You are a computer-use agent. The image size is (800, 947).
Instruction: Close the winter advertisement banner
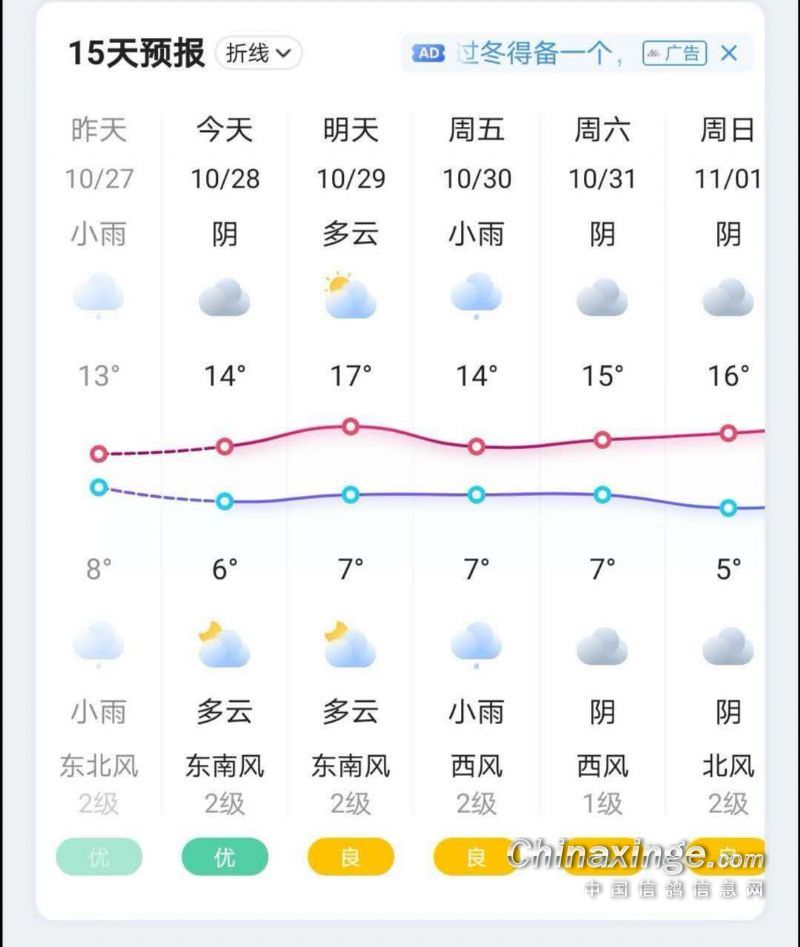[x=729, y=53]
